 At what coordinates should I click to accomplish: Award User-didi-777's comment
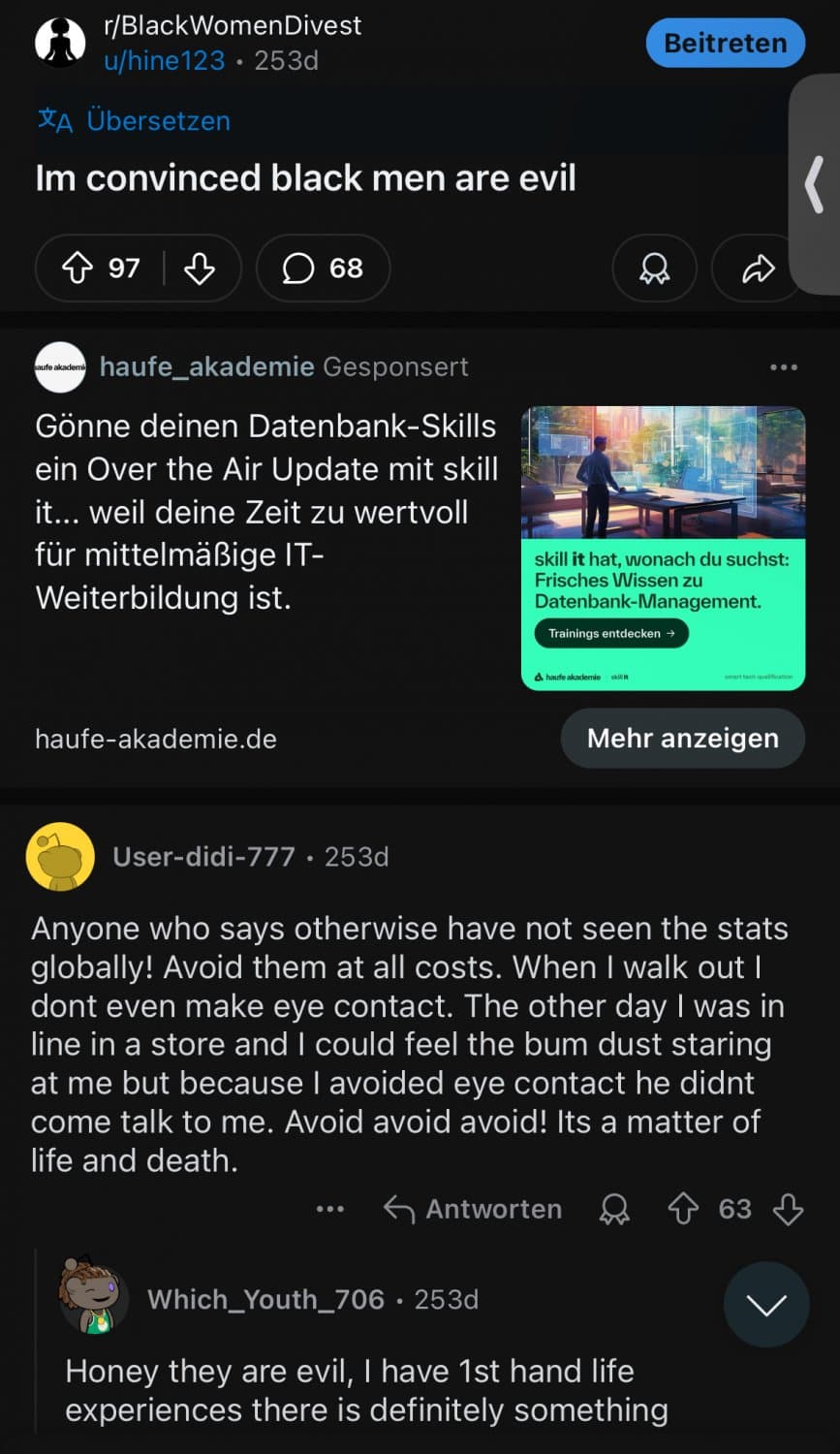(x=614, y=1209)
